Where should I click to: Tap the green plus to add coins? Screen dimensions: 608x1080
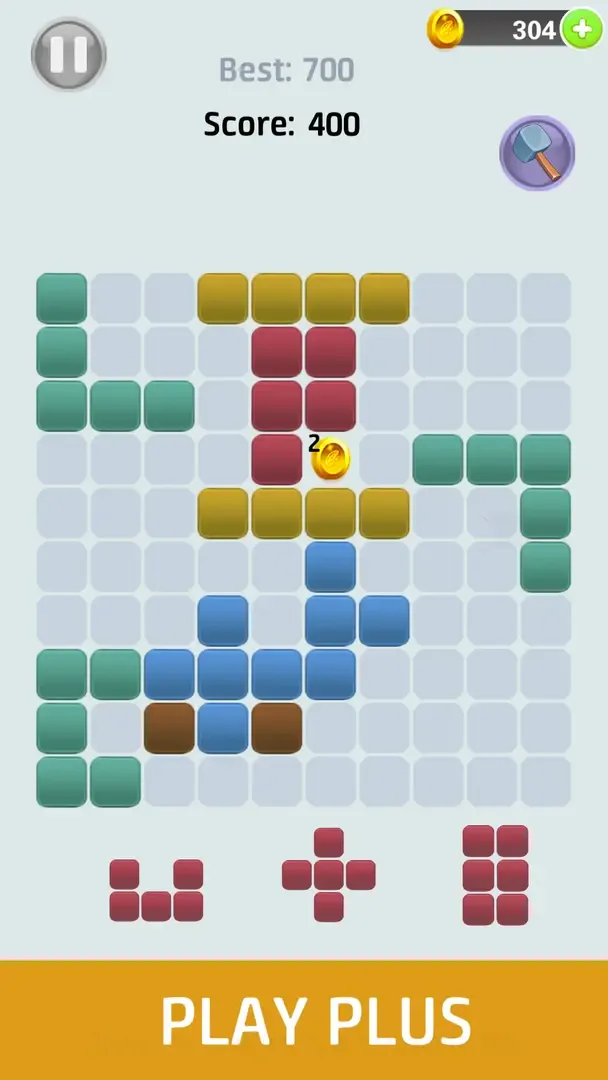582,30
